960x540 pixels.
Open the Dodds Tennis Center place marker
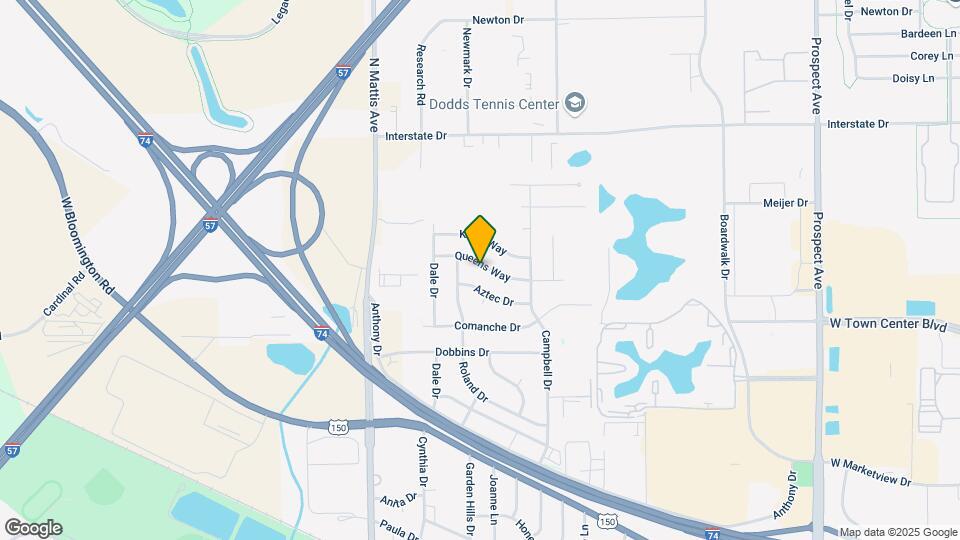pos(575,103)
